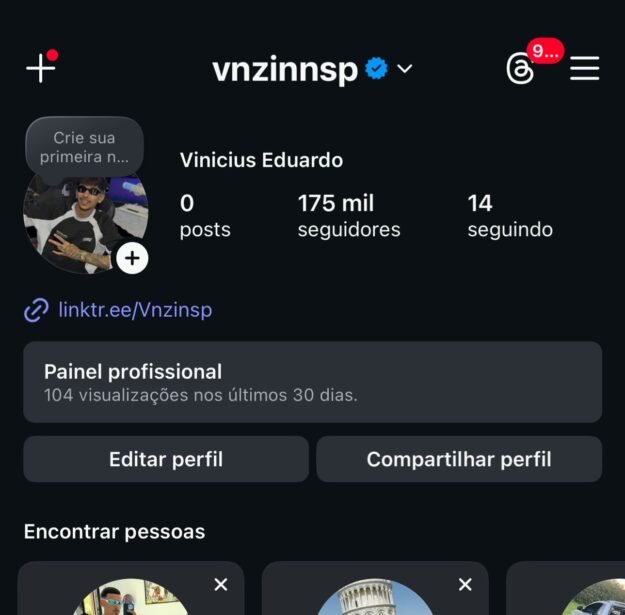Image resolution: width=625 pixels, height=615 pixels.
Task: Add a story from the profile picture
Action: tap(132, 258)
